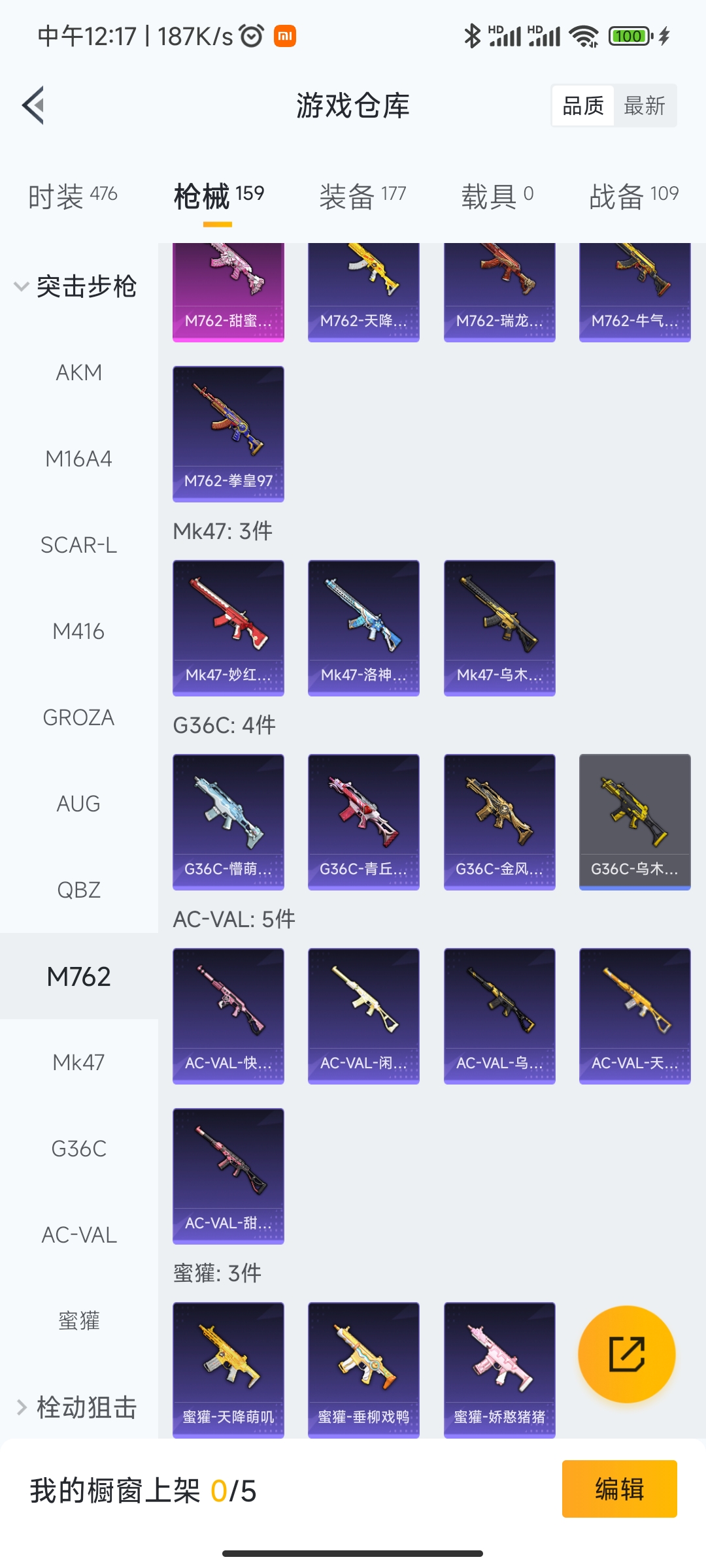Select AKM in the weapon sidebar
Image resolution: width=706 pixels, height=1568 pixels.
[x=78, y=372]
